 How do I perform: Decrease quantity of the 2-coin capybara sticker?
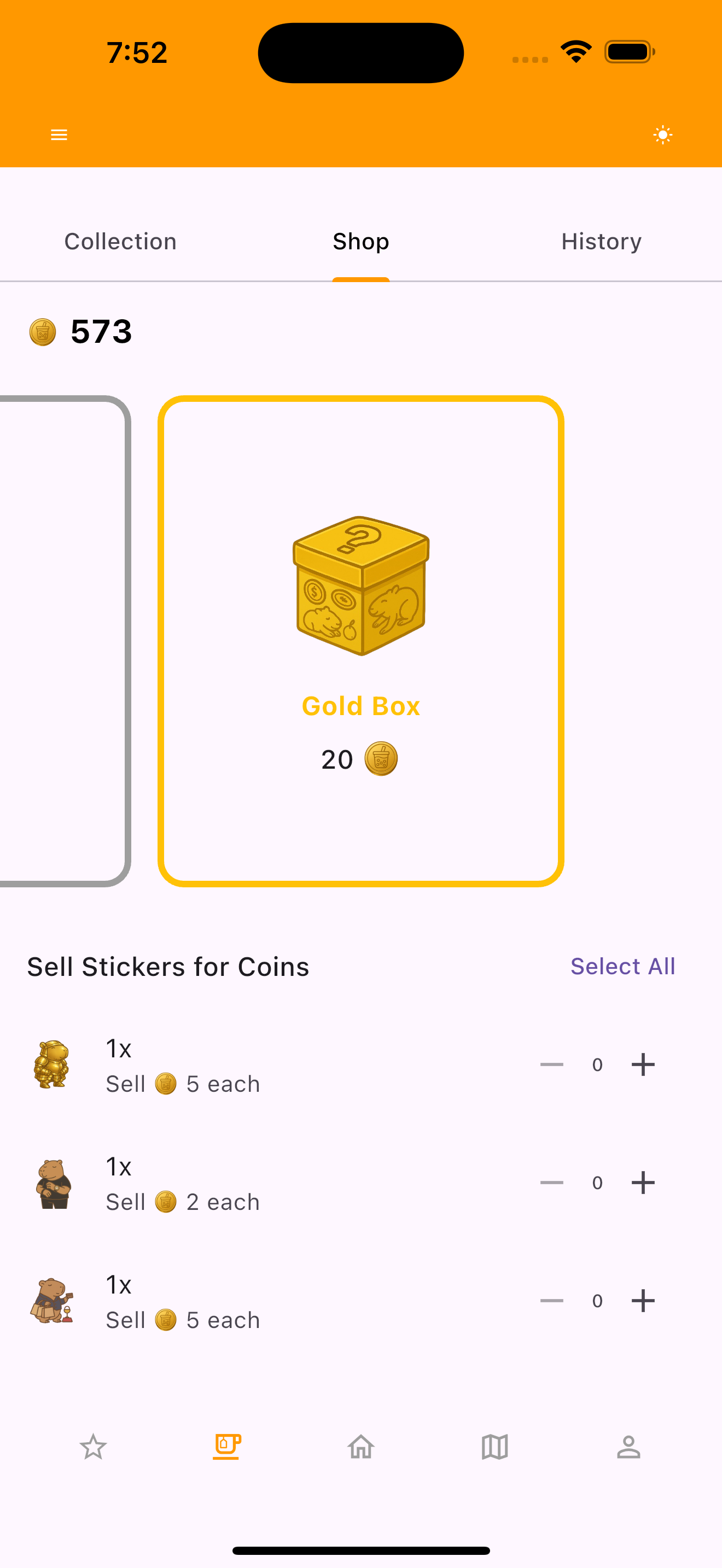pyautogui.click(x=551, y=1183)
